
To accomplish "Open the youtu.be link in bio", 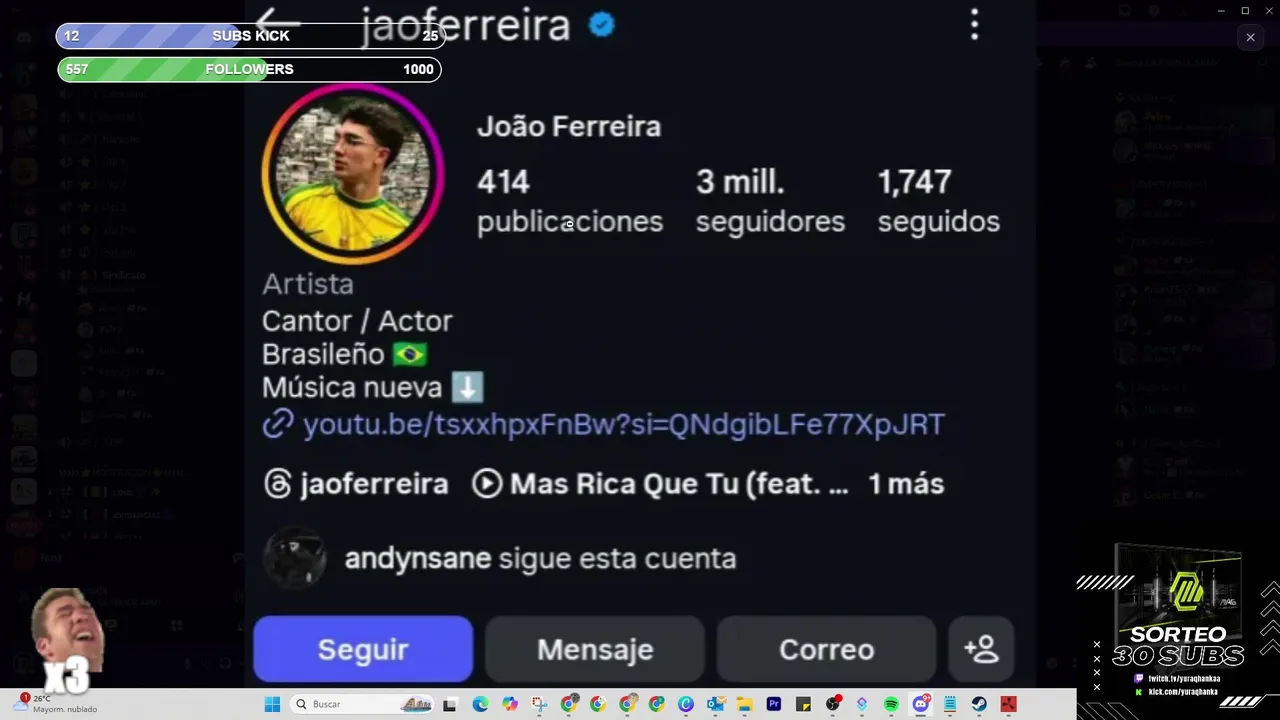I will point(622,425).
